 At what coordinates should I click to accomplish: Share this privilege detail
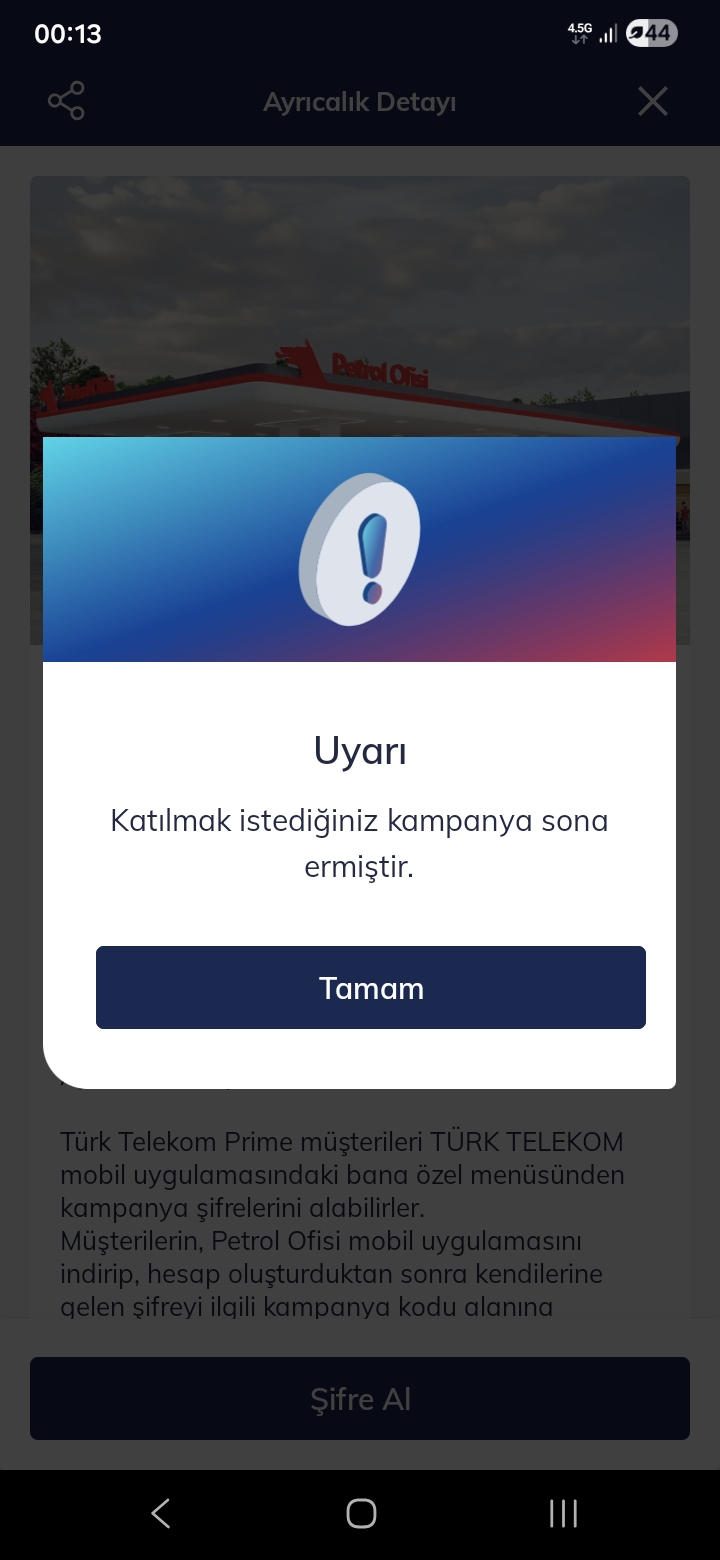(x=66, y=101)
